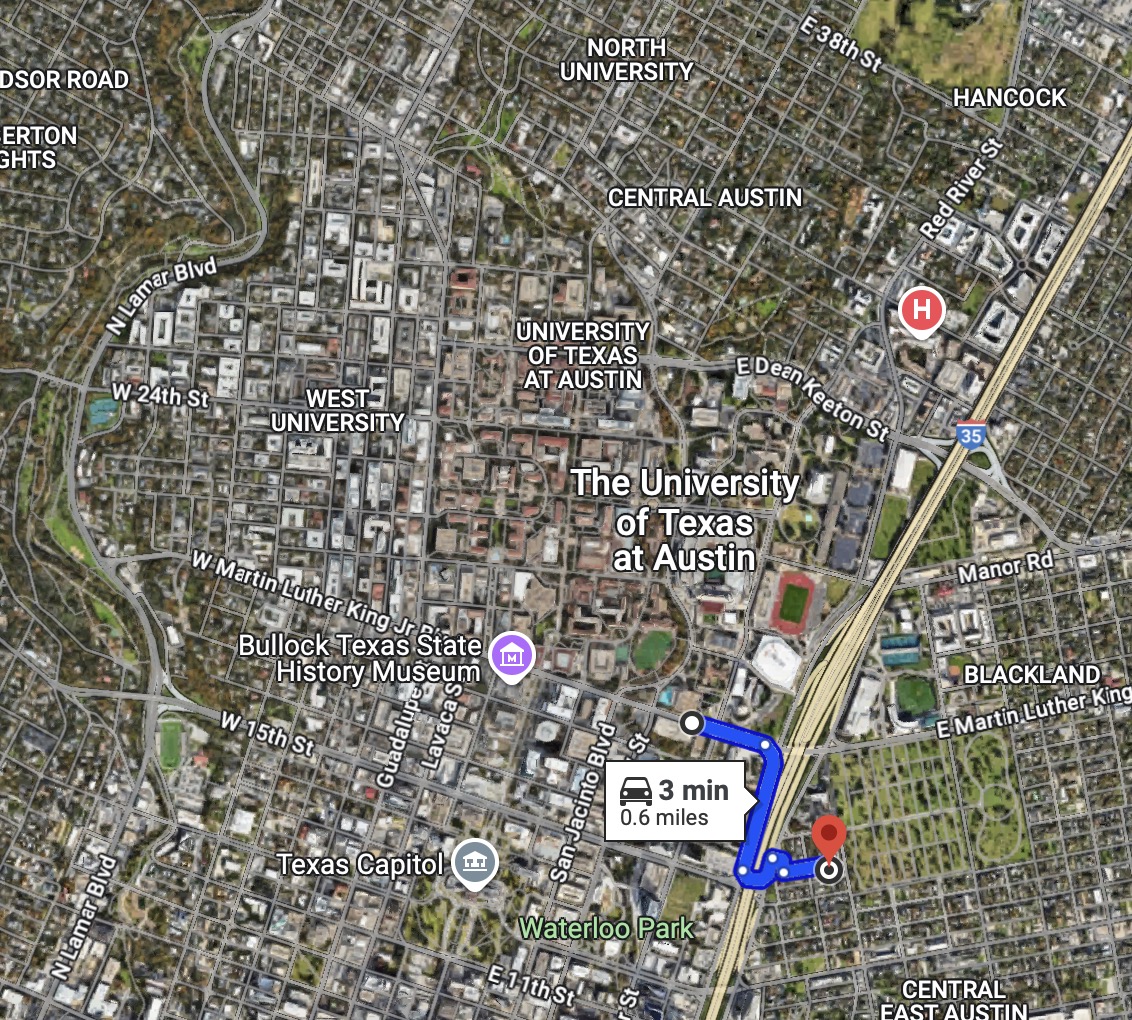Open the Waterloo Park label

pos(606,928)
